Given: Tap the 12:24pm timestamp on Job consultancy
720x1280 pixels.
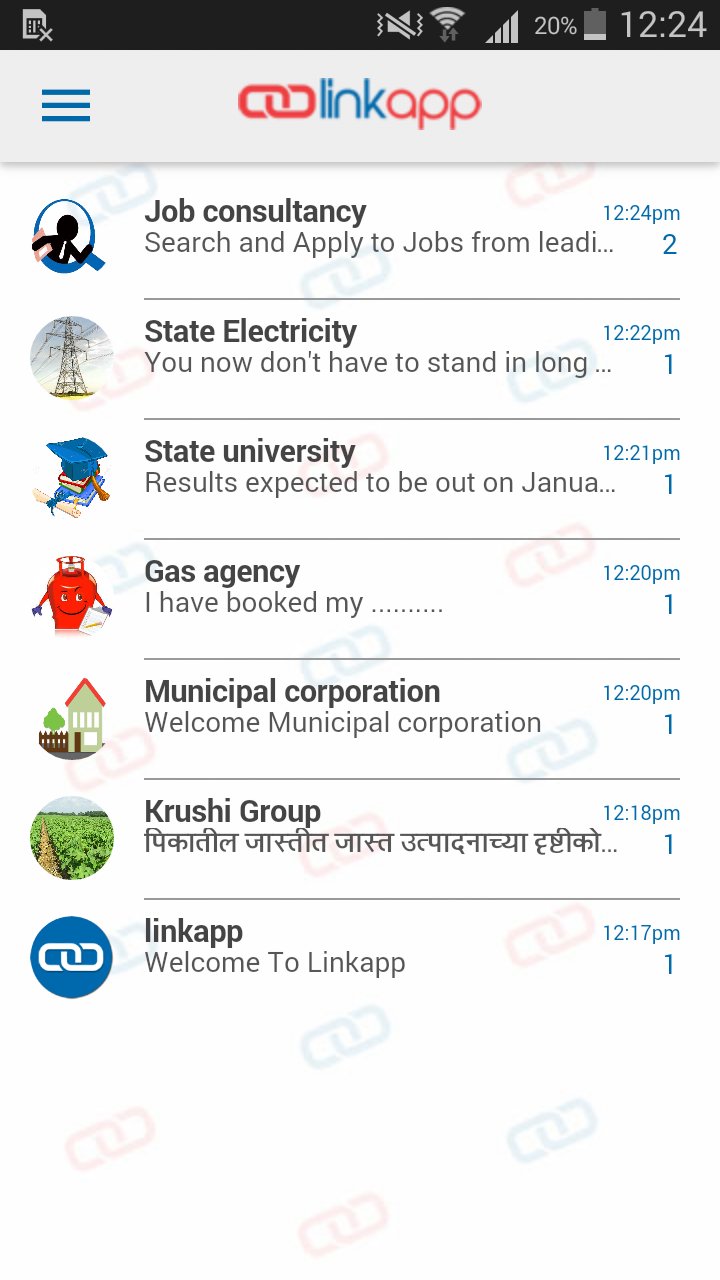Looking at the screenshot, I should 641,212.
